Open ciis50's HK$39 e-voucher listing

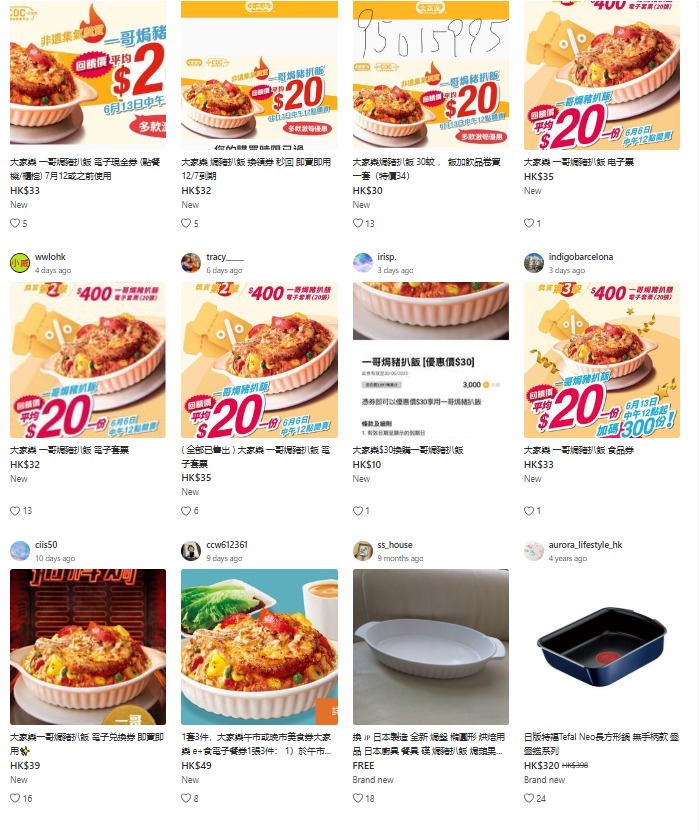pos(88,647)
